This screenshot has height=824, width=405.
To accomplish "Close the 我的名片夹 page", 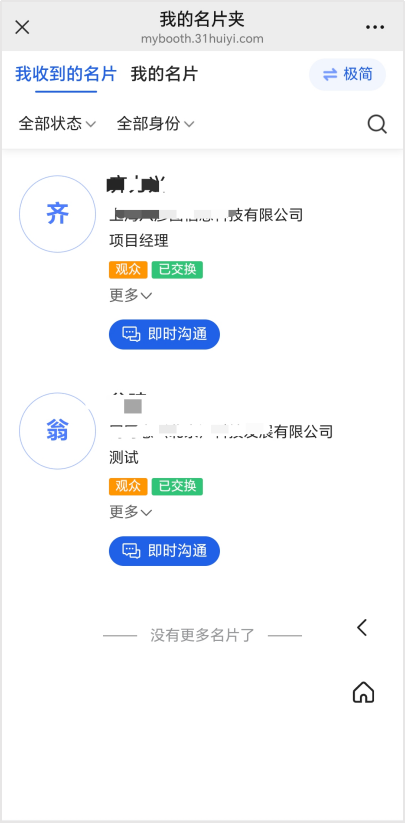I will (x=22, y=27).
